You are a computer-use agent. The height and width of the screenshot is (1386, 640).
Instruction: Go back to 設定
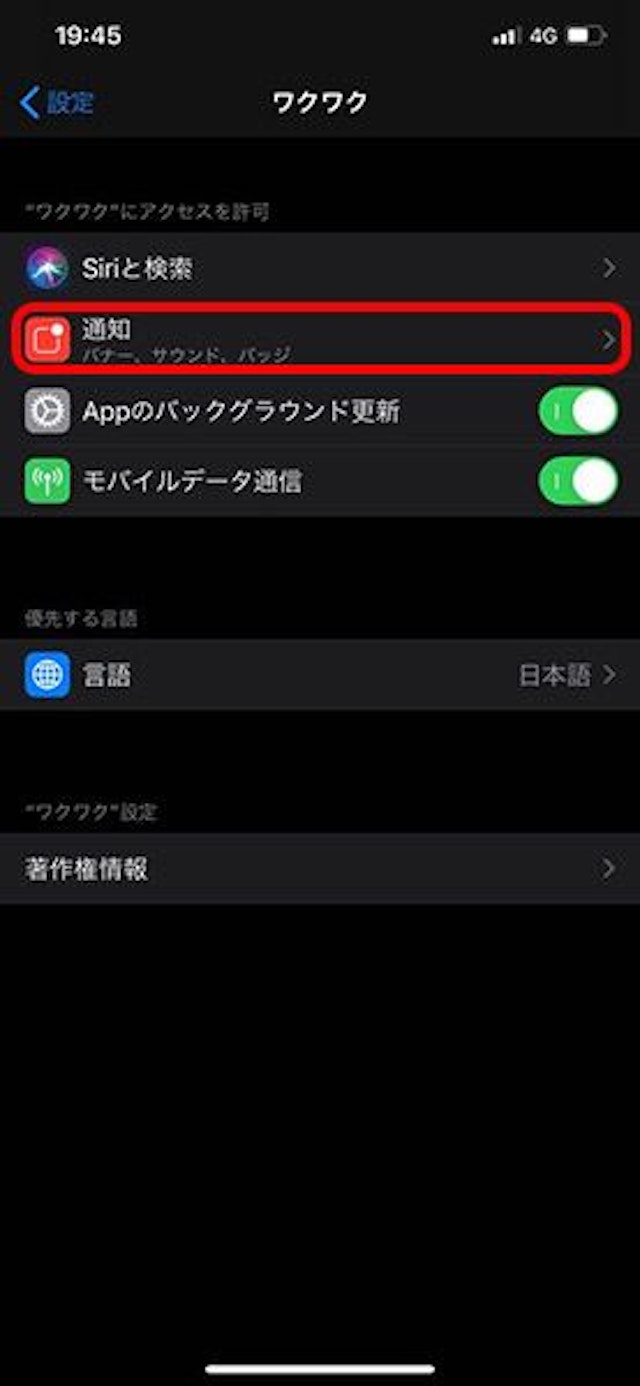pyautogui.click(x=57, y=102)
